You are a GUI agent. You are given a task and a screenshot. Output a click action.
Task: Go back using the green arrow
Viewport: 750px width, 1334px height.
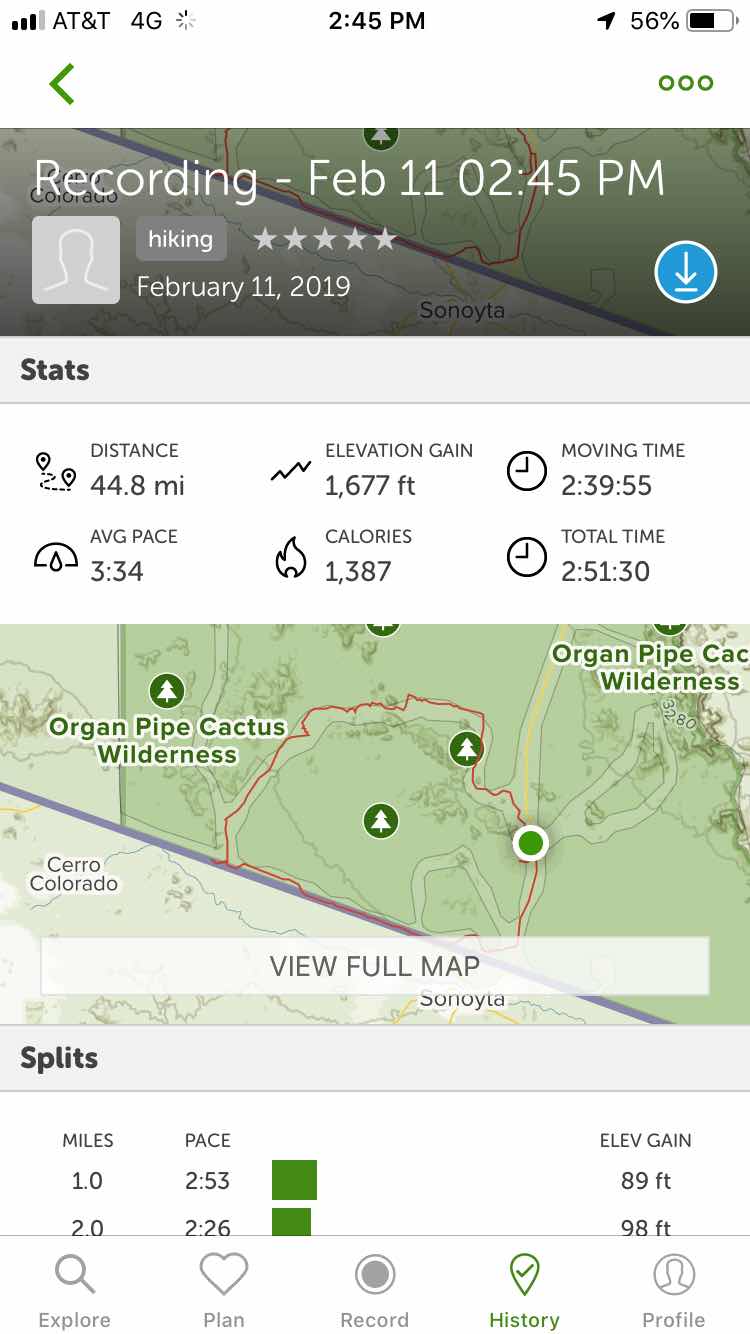pos(62,84)
